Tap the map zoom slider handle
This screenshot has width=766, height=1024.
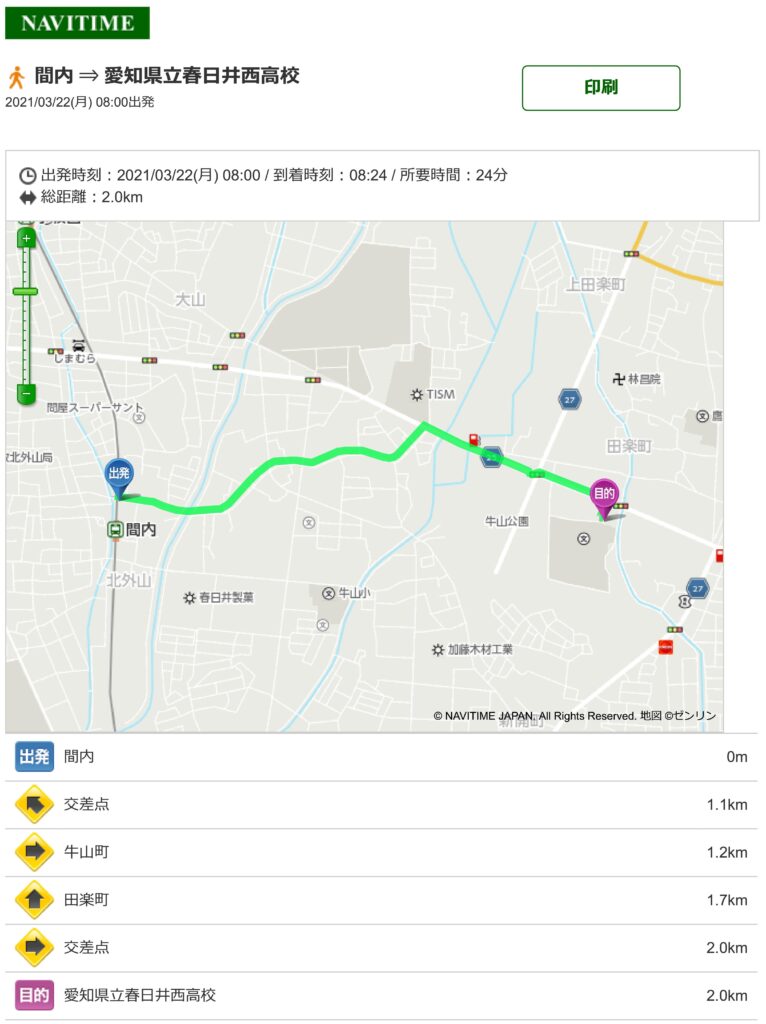click(26, 291)
